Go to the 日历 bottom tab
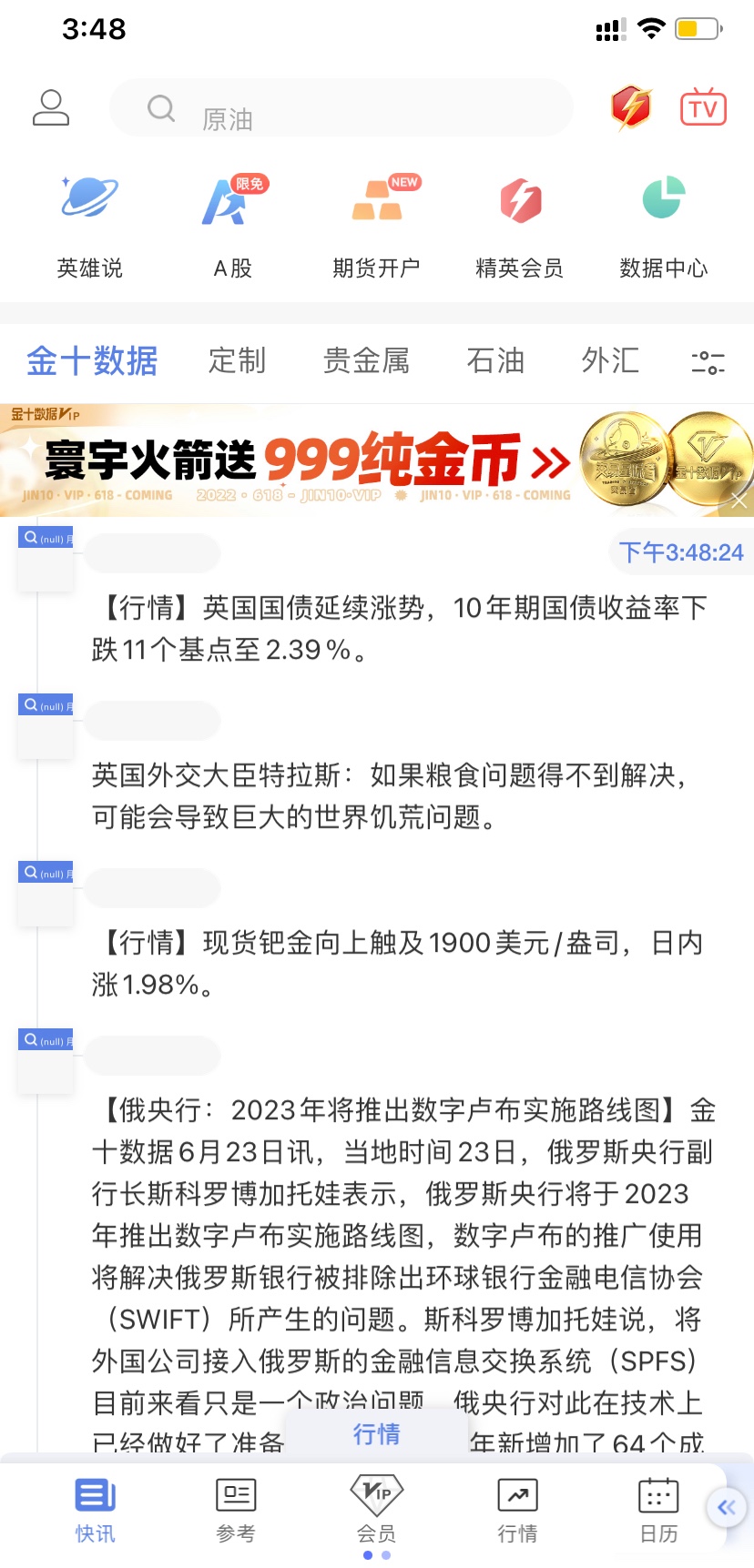This screenshot has width=754, height=1568. click(658, 1509)
